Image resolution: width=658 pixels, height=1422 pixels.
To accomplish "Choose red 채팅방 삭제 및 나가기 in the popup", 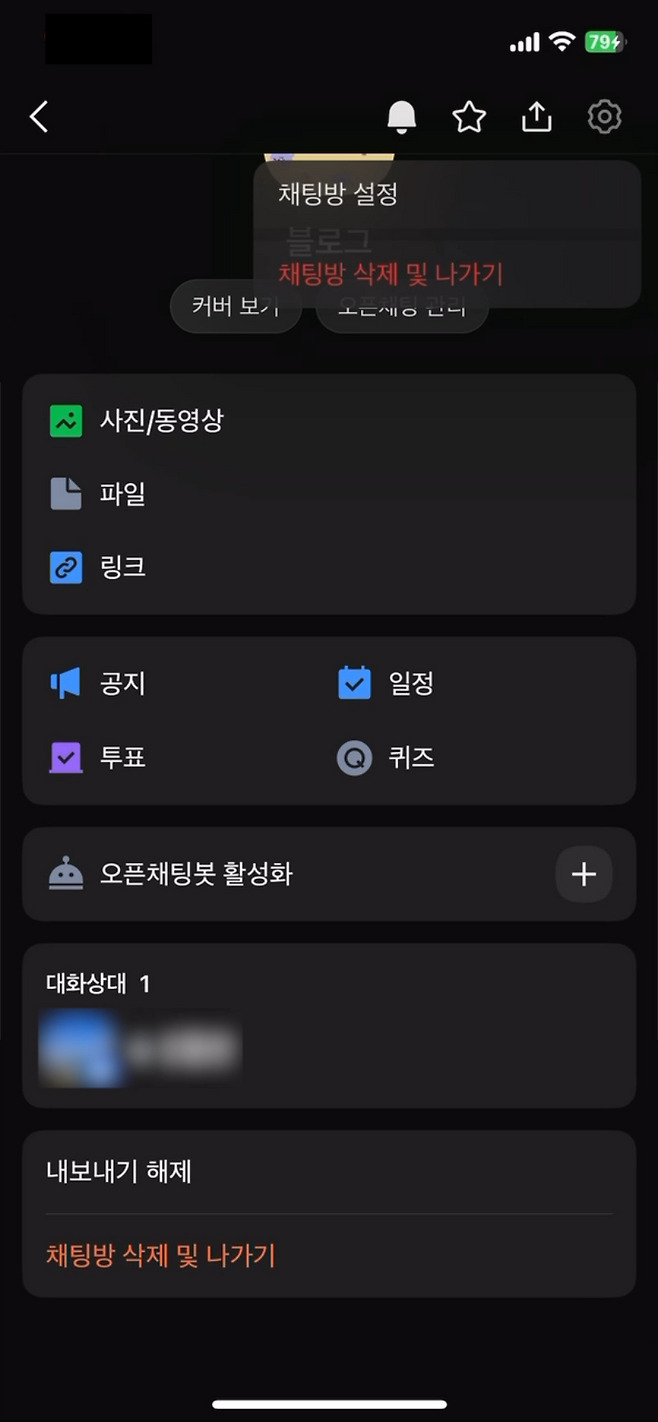I will coord(390,273).
